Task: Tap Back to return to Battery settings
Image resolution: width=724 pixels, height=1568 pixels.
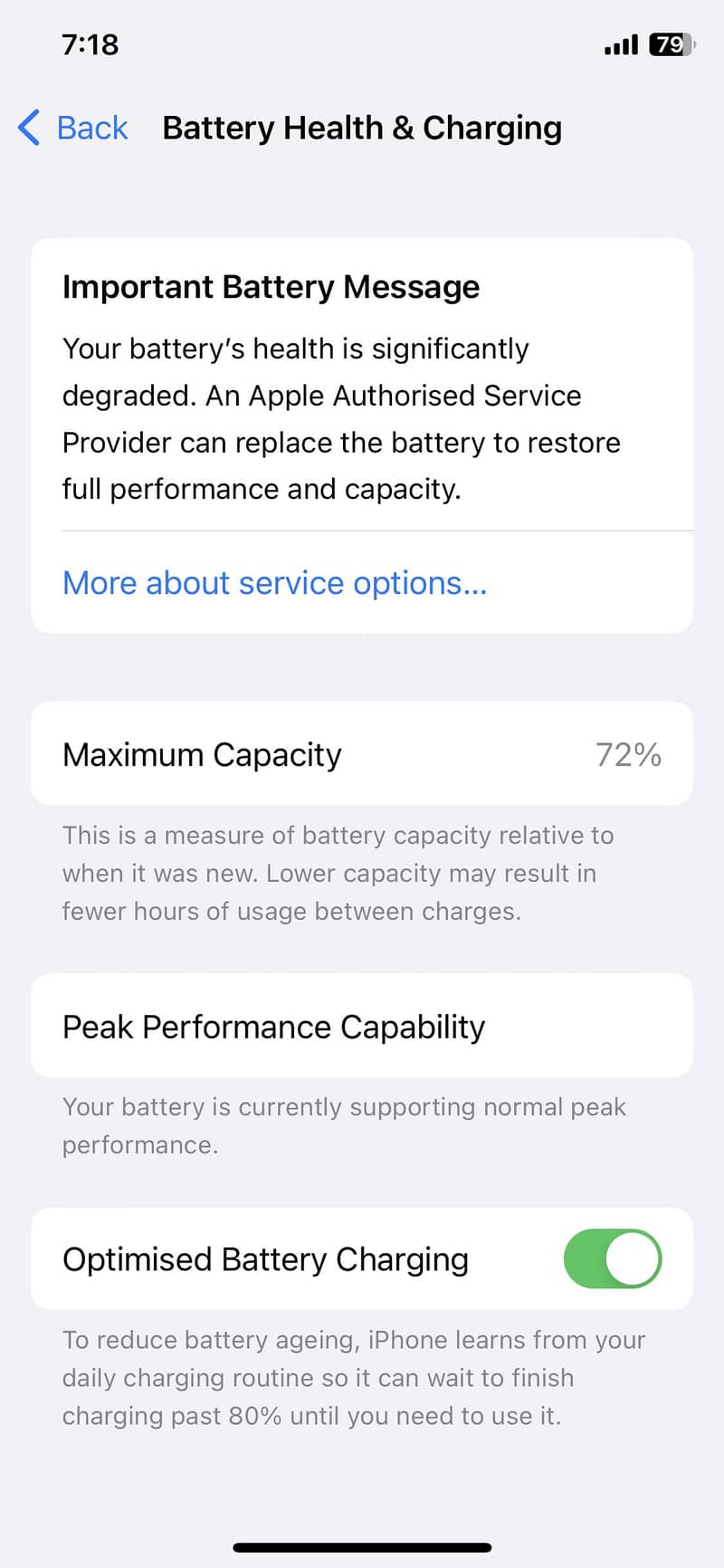Action: 90,128
